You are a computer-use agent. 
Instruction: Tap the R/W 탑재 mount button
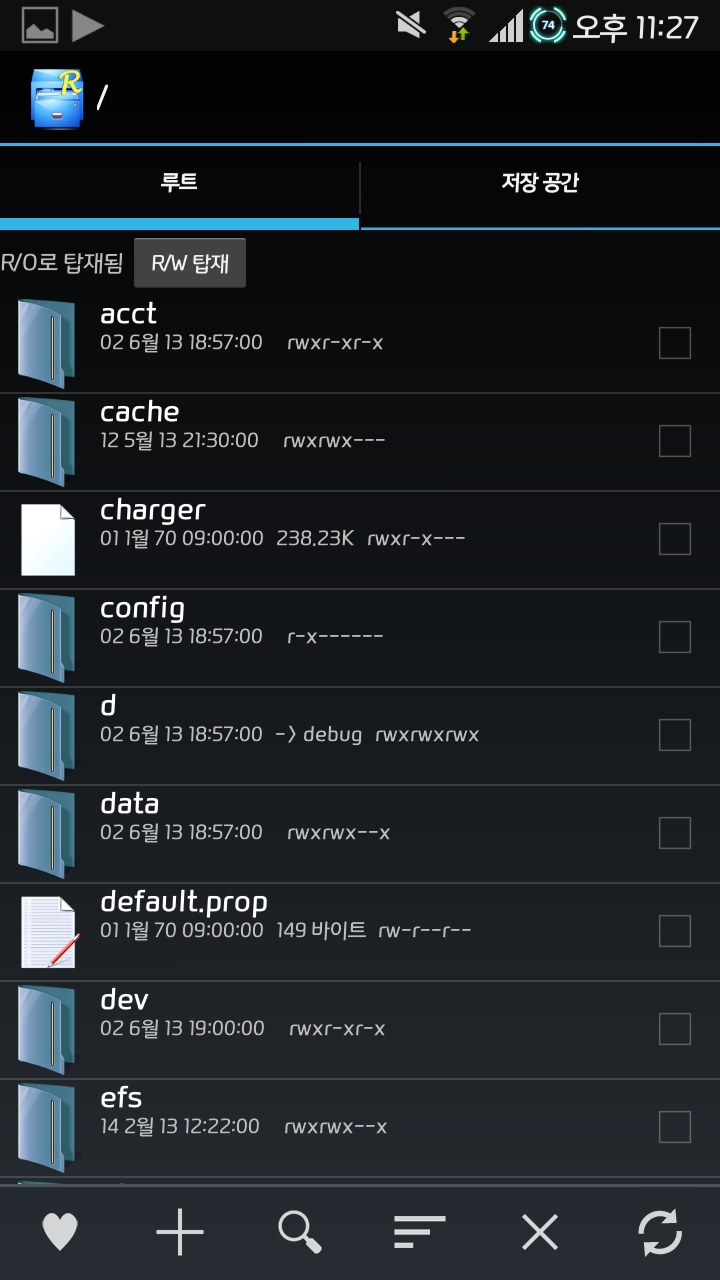click(190, 264)
